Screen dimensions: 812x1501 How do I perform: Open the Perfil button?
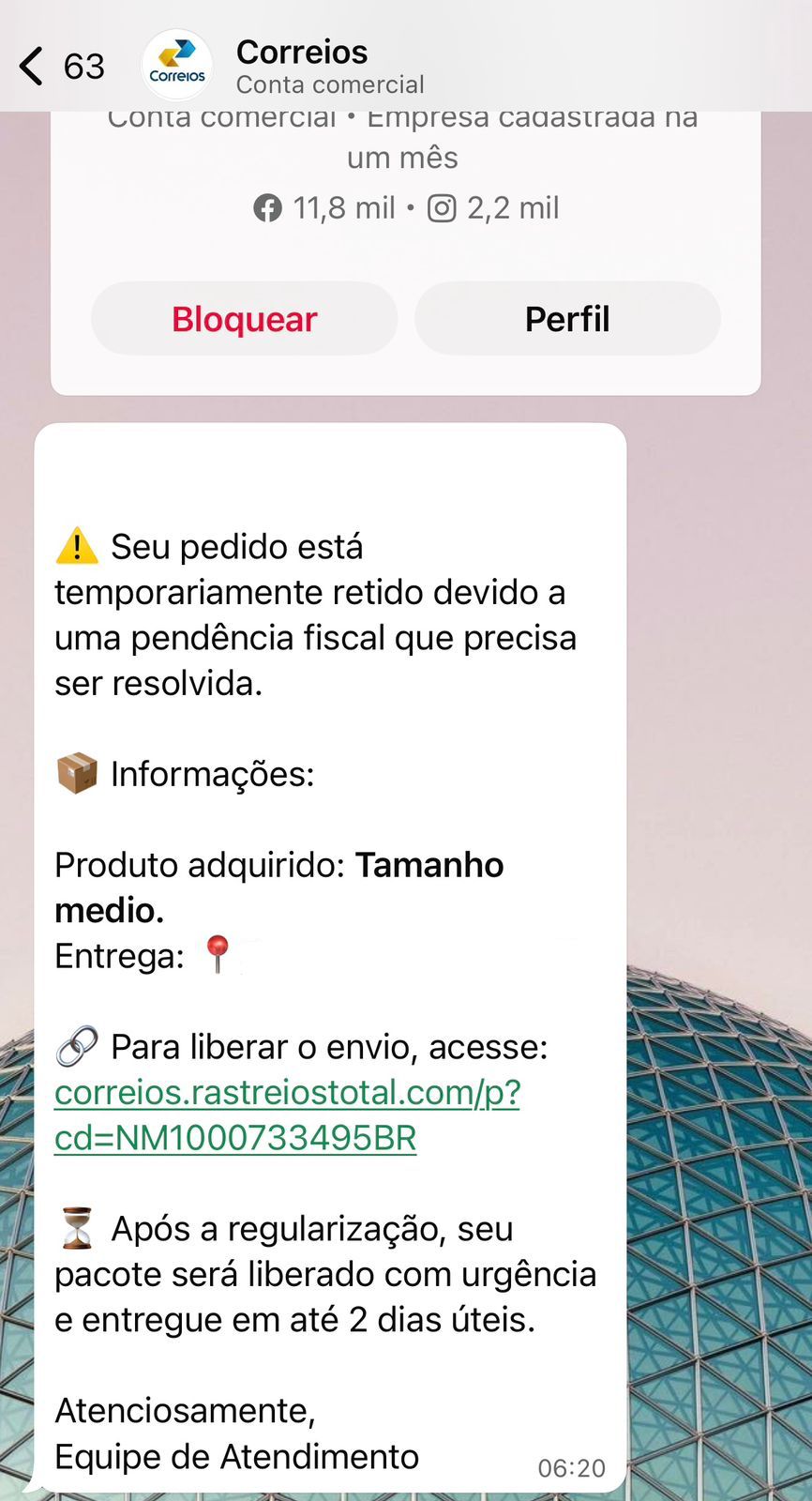coord(567,319)
